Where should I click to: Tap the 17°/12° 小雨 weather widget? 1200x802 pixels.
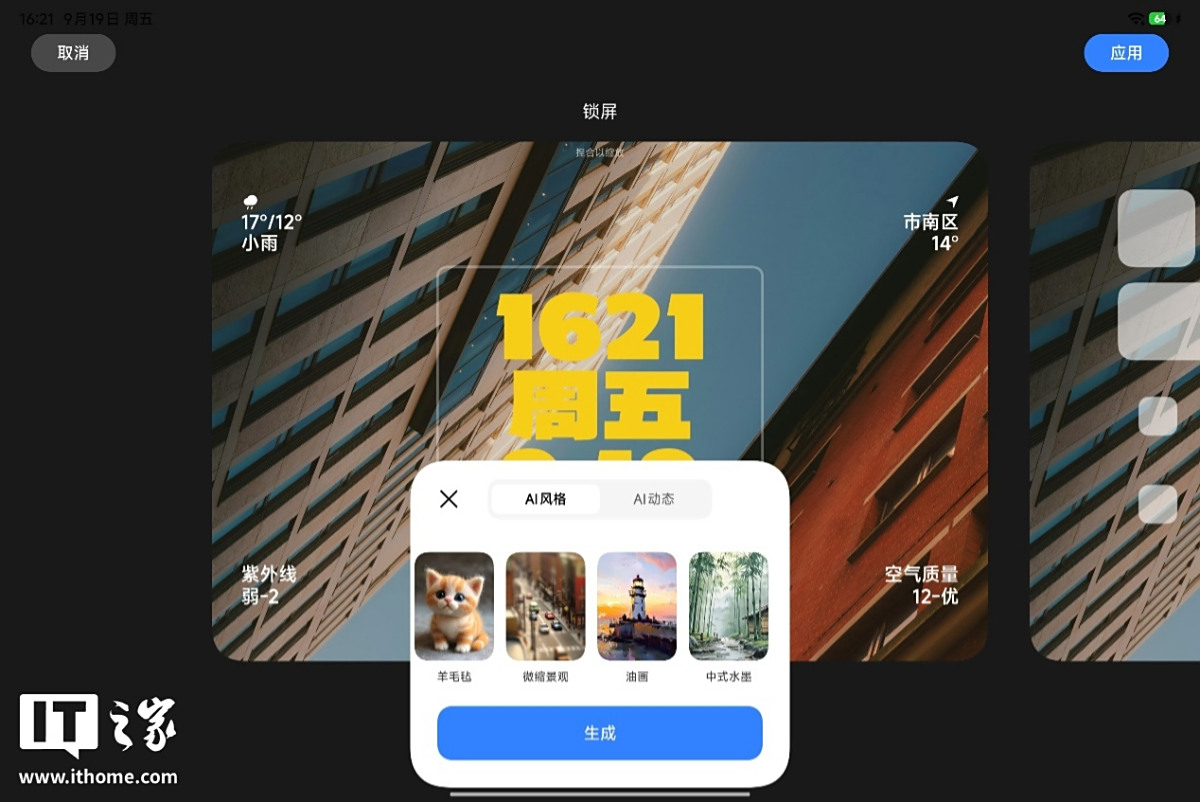[x=271, y=223]
